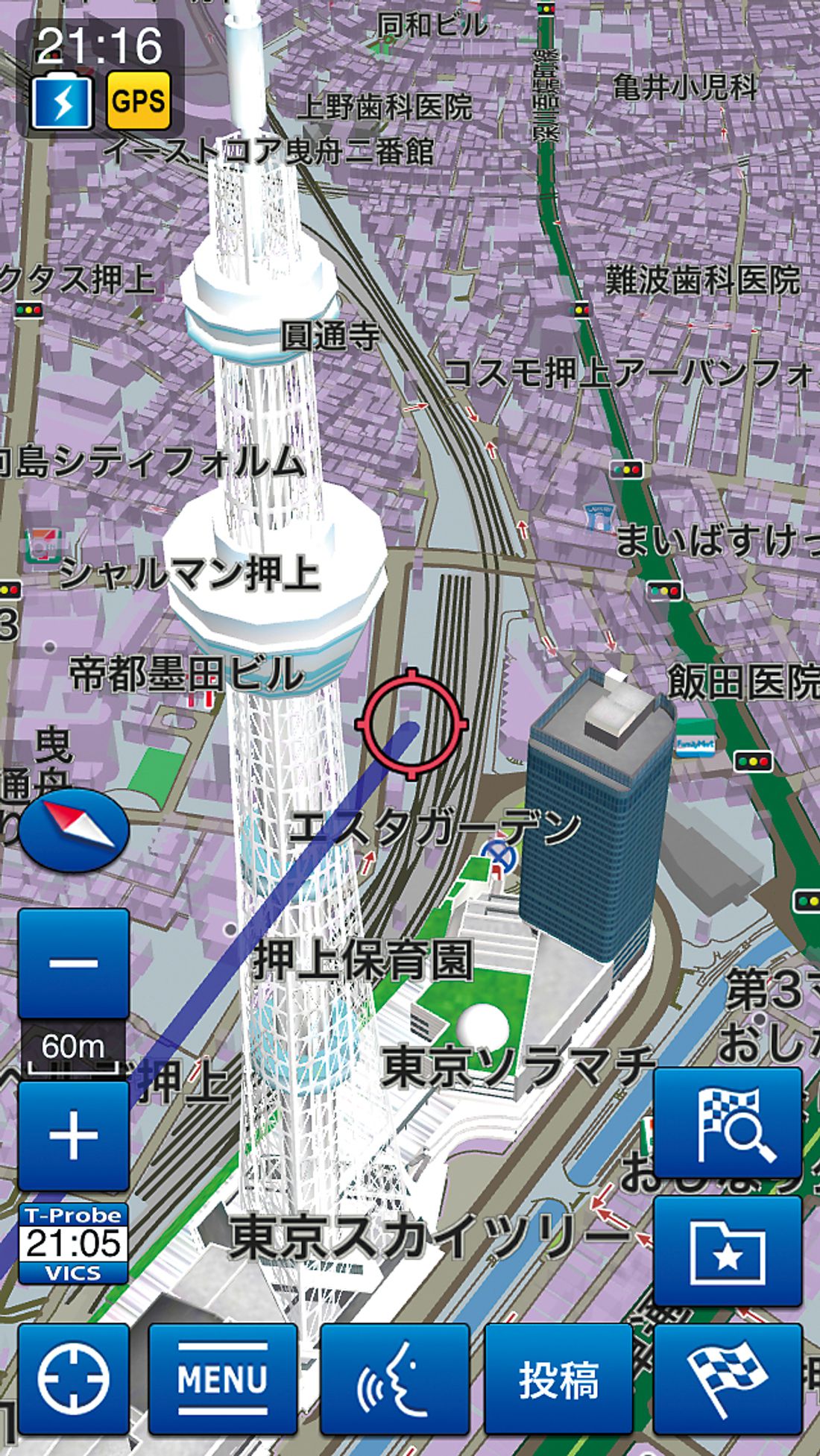Open the checkered flag destination button
Viewport: 820px width, 1456px height.
[728, 1379]
